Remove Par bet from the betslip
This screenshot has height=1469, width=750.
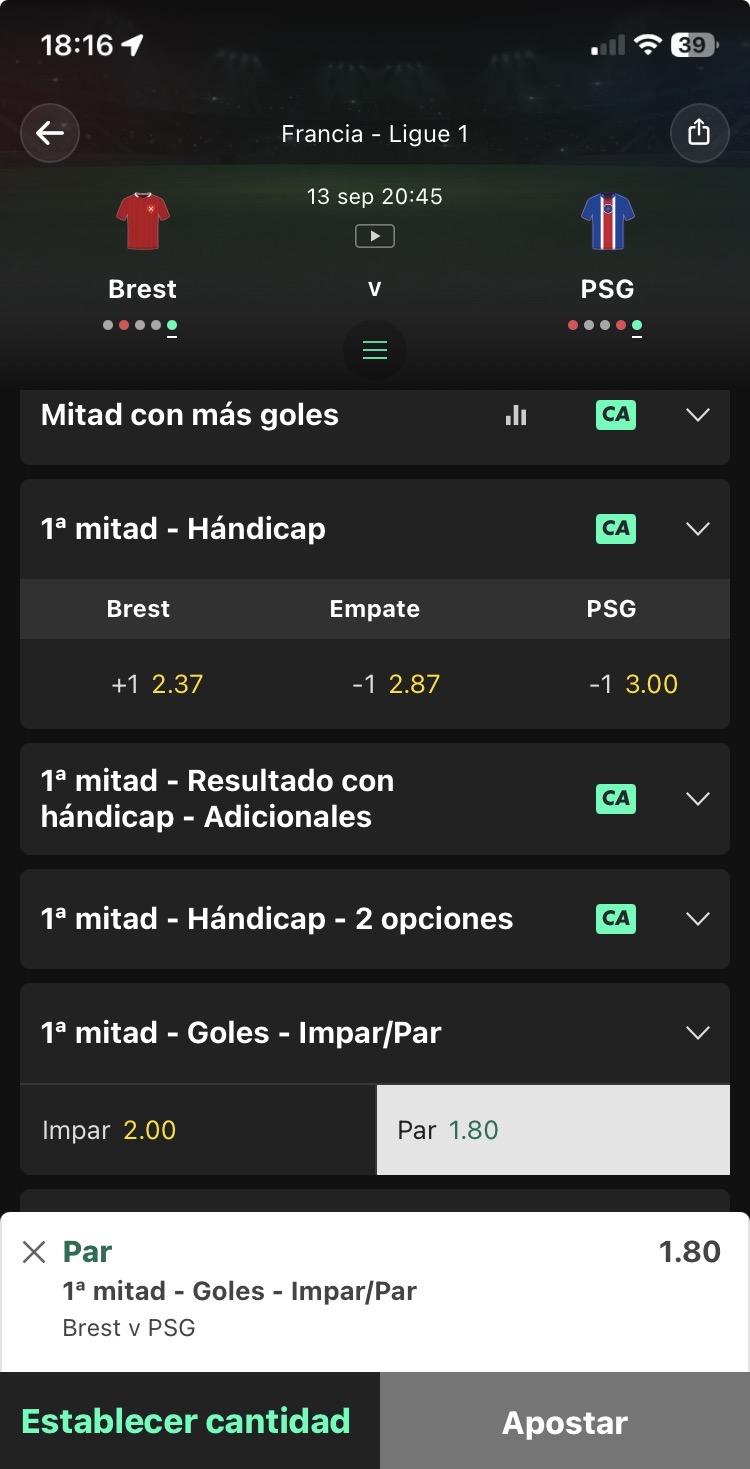pyautogui.click(x=34, y=1252)
